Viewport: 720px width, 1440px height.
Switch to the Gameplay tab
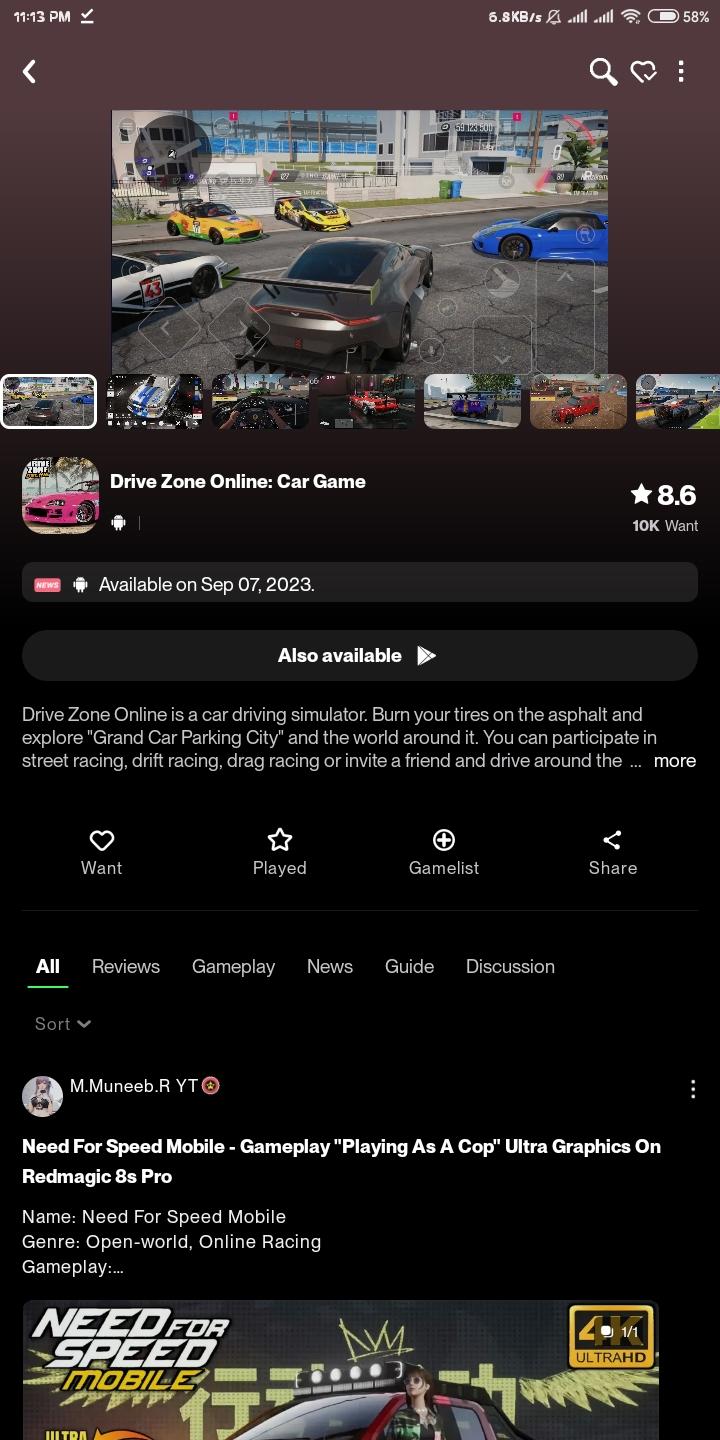[x=233, y=966]
